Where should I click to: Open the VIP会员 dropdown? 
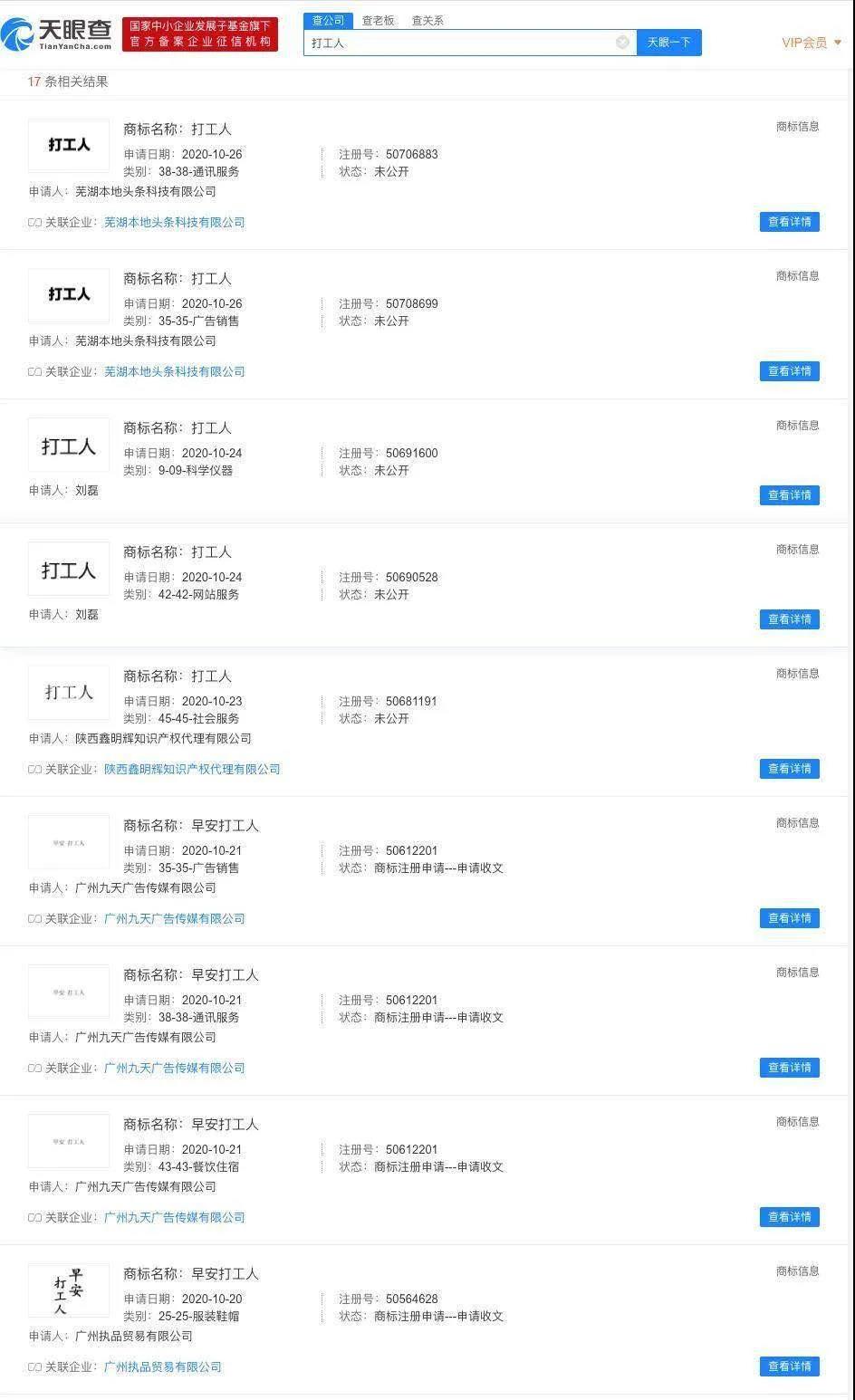[812, 43]
